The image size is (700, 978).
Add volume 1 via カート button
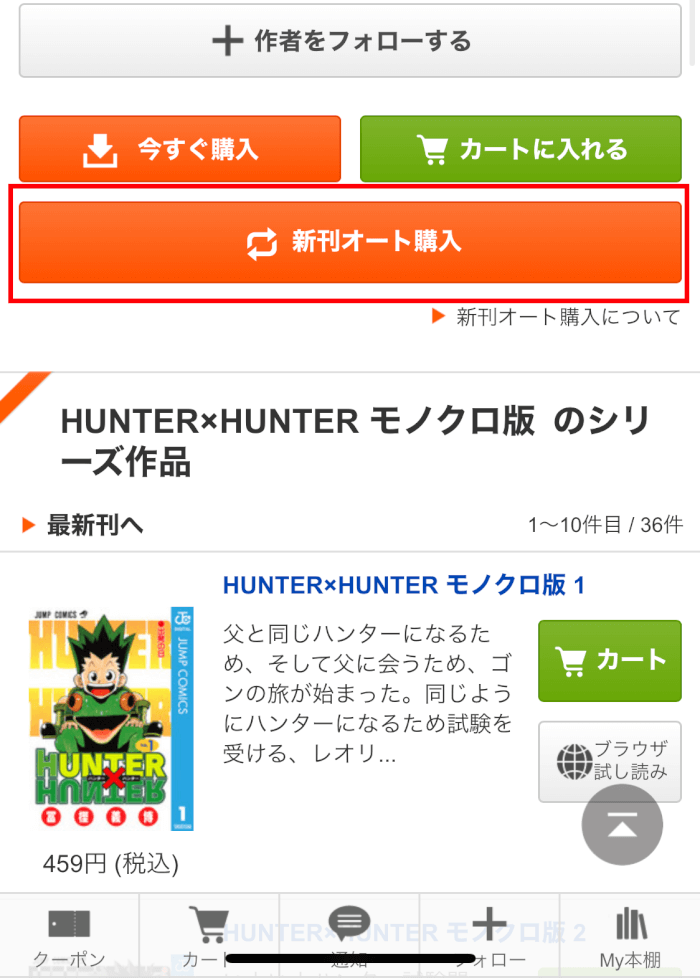(610, 660)
